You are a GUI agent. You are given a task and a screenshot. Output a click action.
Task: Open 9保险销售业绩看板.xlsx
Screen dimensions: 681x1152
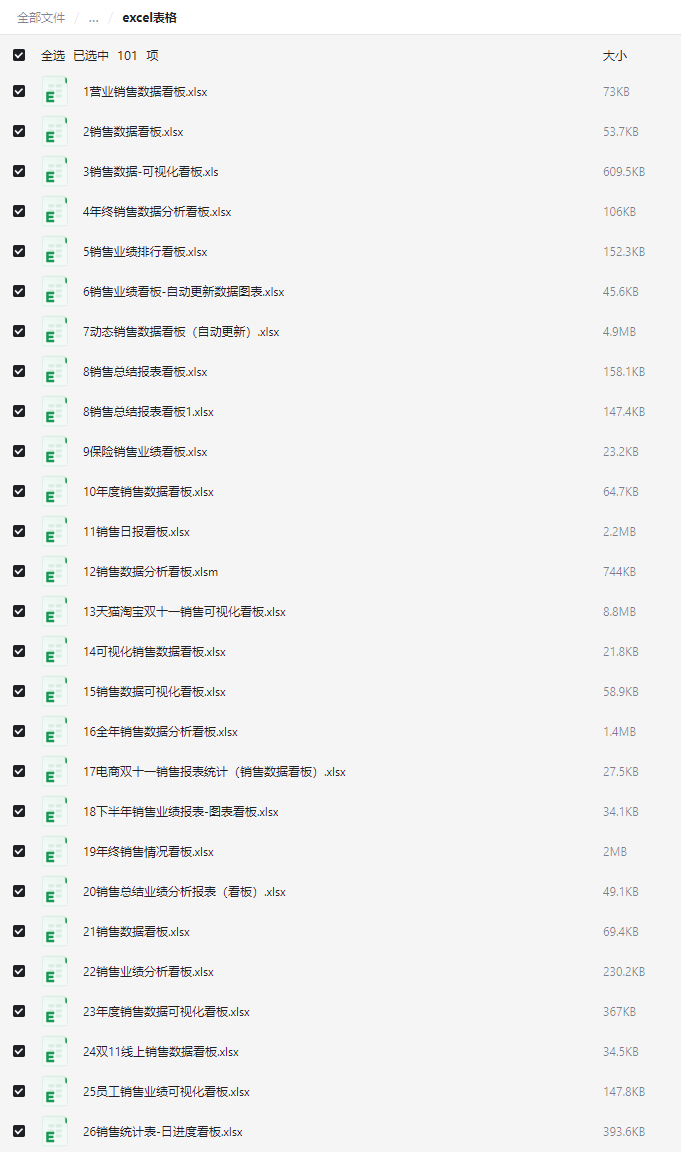[145, 452]
